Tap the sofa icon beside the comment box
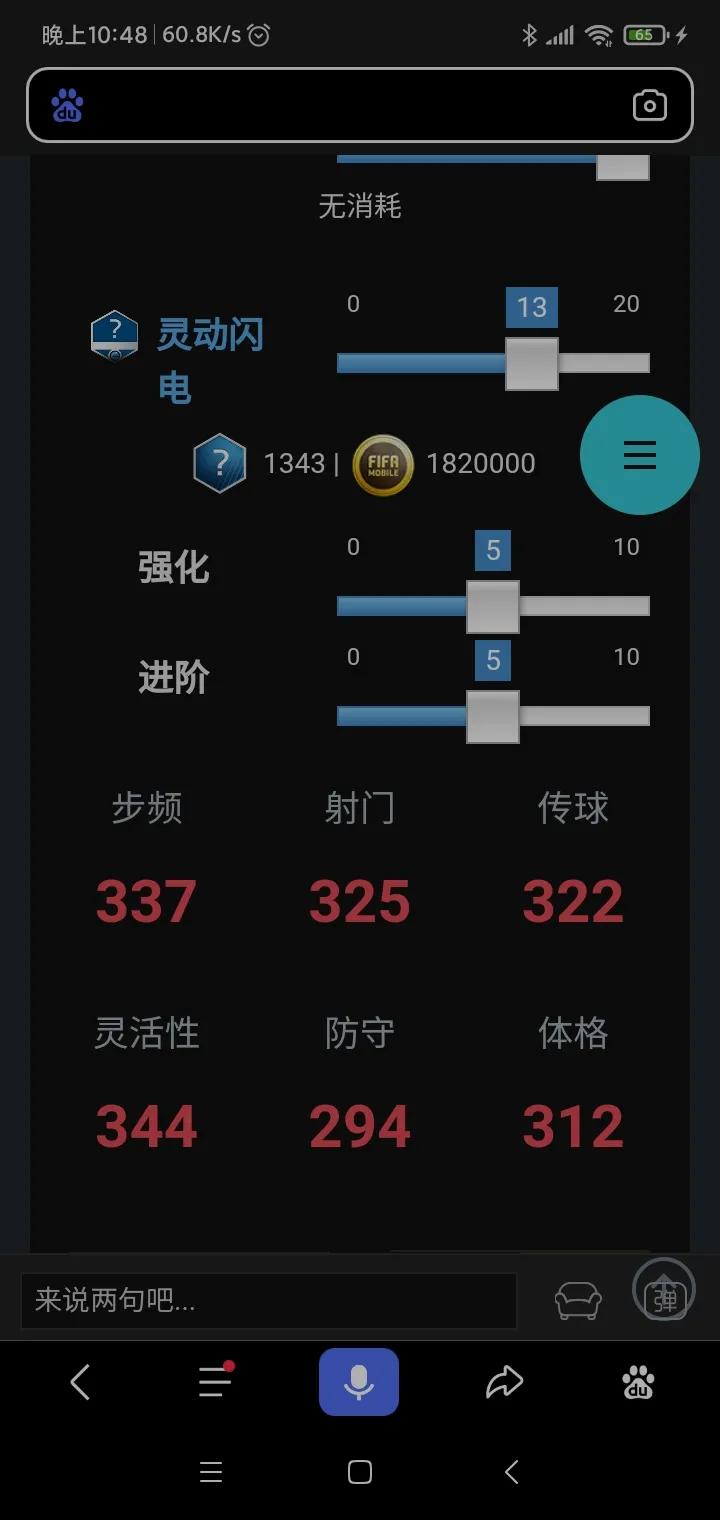Image resolution: width=720 pixels, height=1520 pixels. [578, 1300]
